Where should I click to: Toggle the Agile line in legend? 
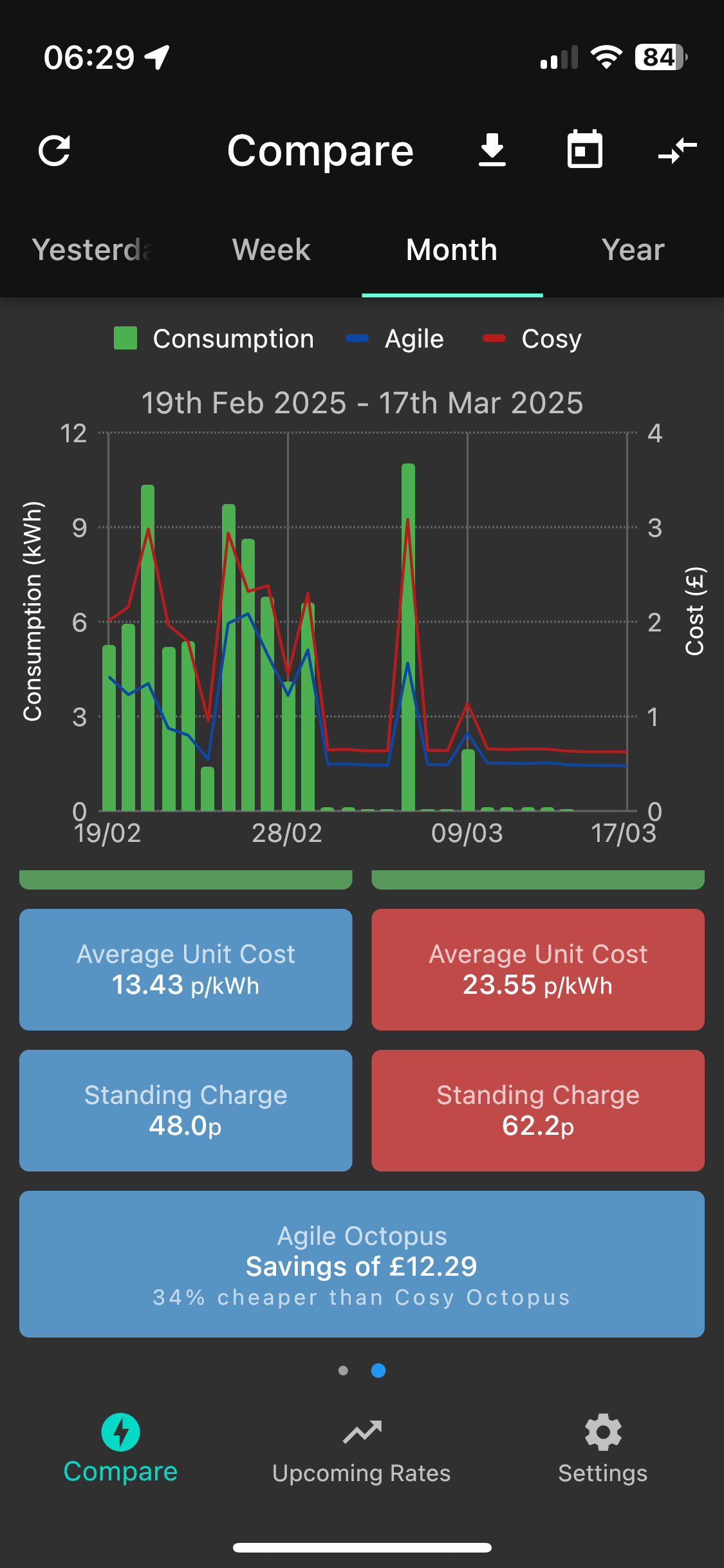coord(394,339)
